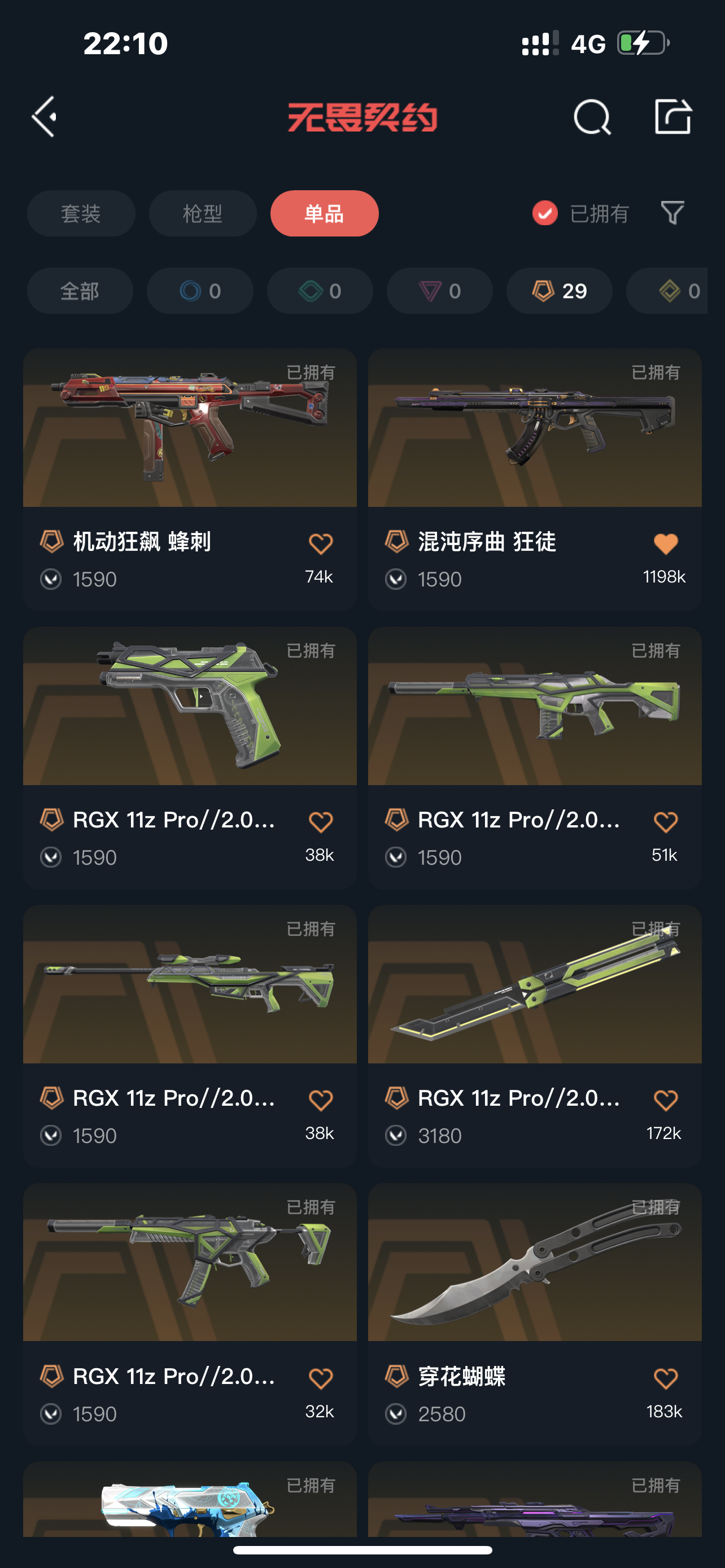Select the 单品 tab

pyautogui.click(x=324, y=214)
